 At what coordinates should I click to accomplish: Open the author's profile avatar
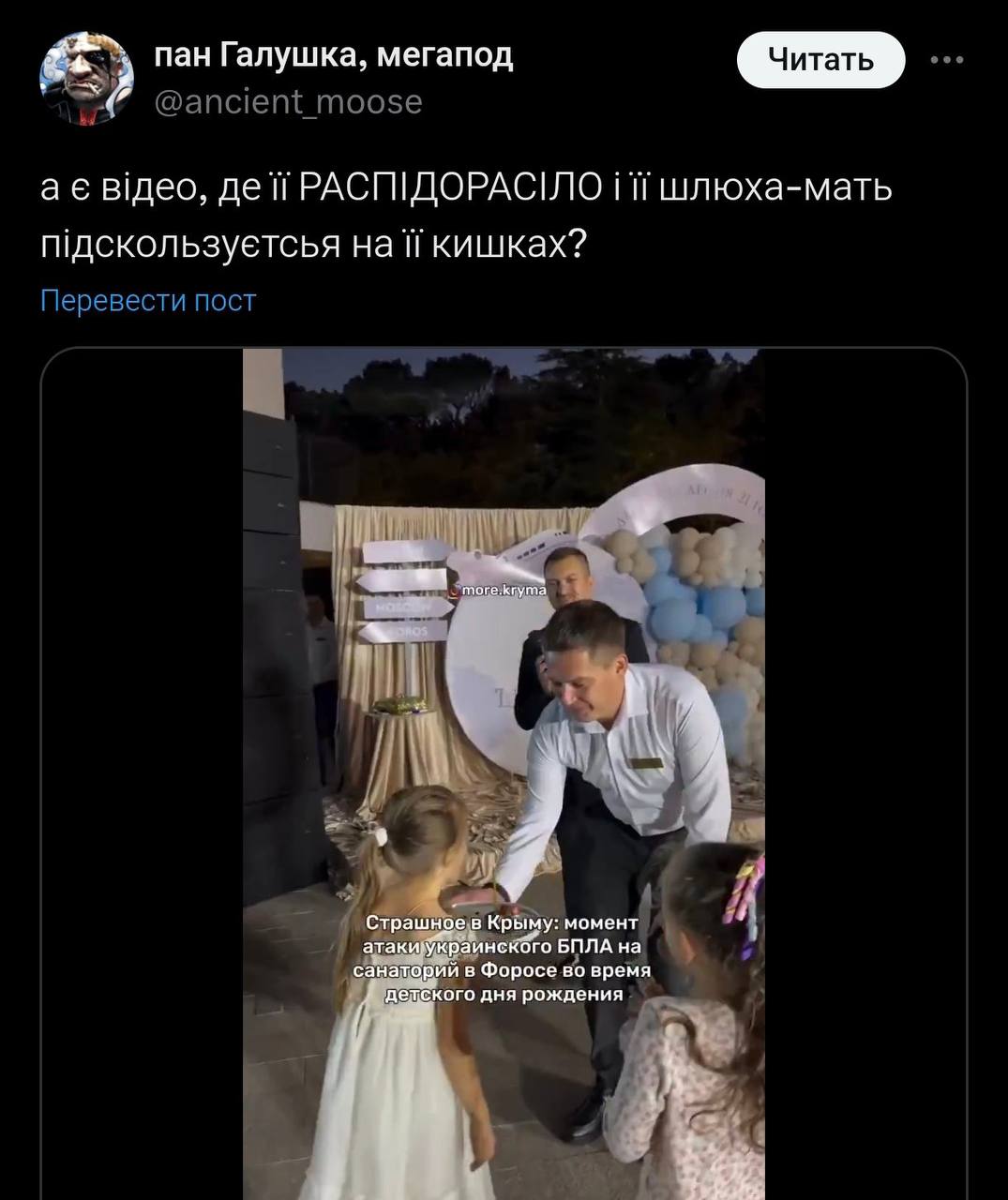coord(86,79)
